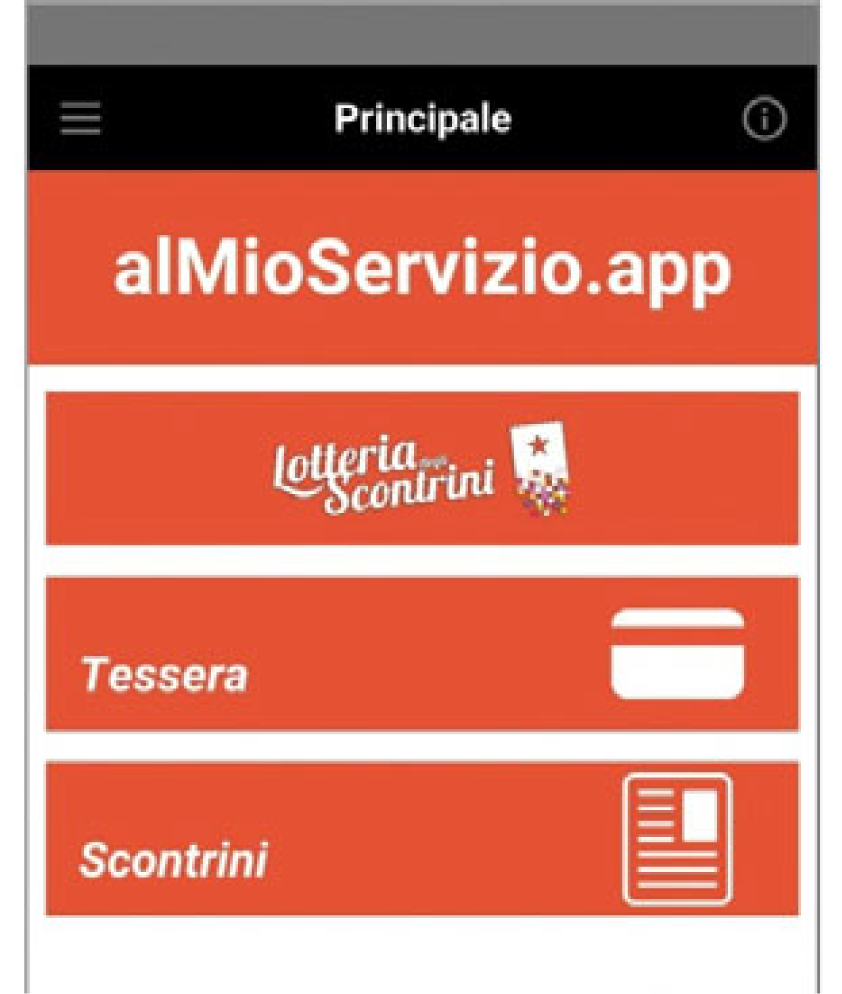This screenshot has height=994, width=842.
Task: Open the hamburger drawer menu
Action: pyautogui.click(x=80, y=119)
